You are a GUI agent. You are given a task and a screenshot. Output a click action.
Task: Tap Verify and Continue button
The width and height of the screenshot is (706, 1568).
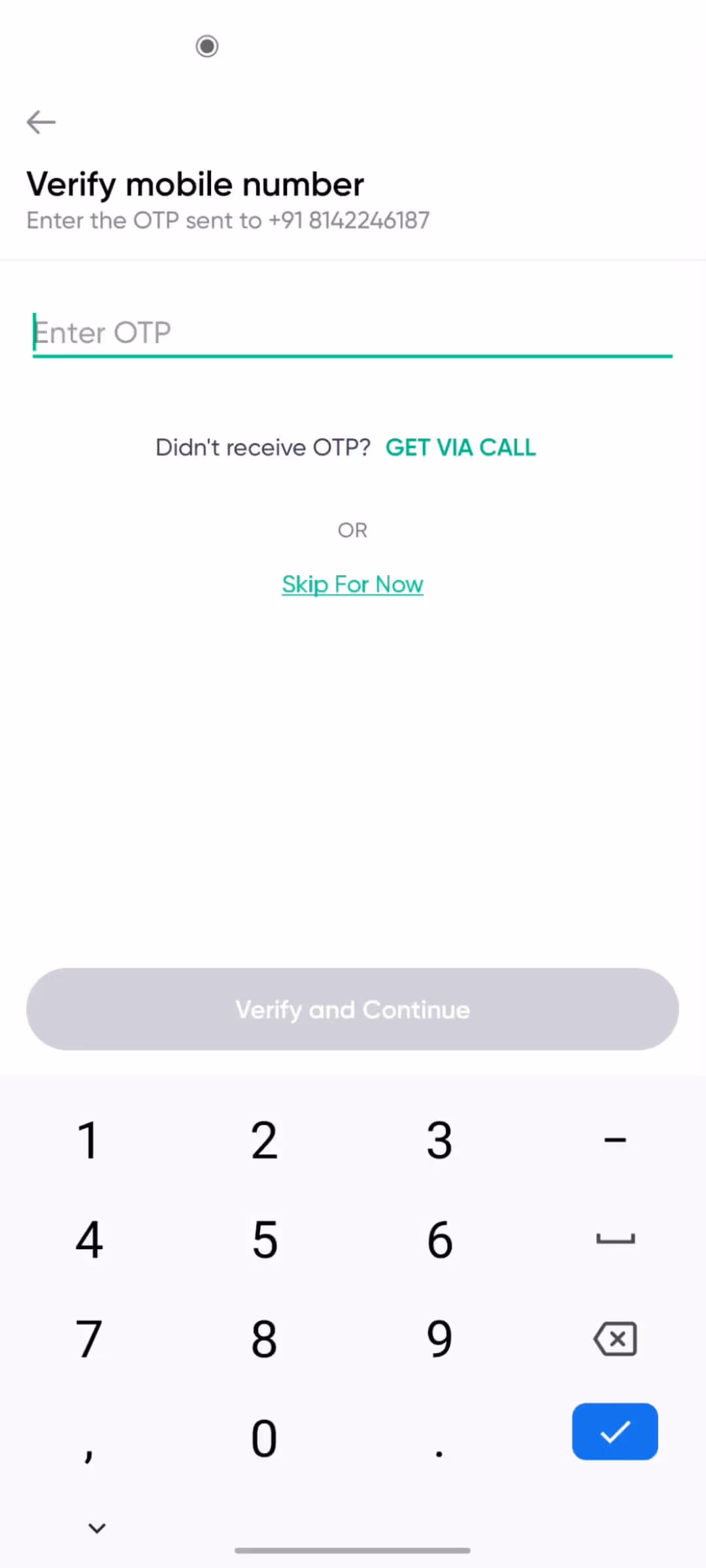(x=352, y=1009)
